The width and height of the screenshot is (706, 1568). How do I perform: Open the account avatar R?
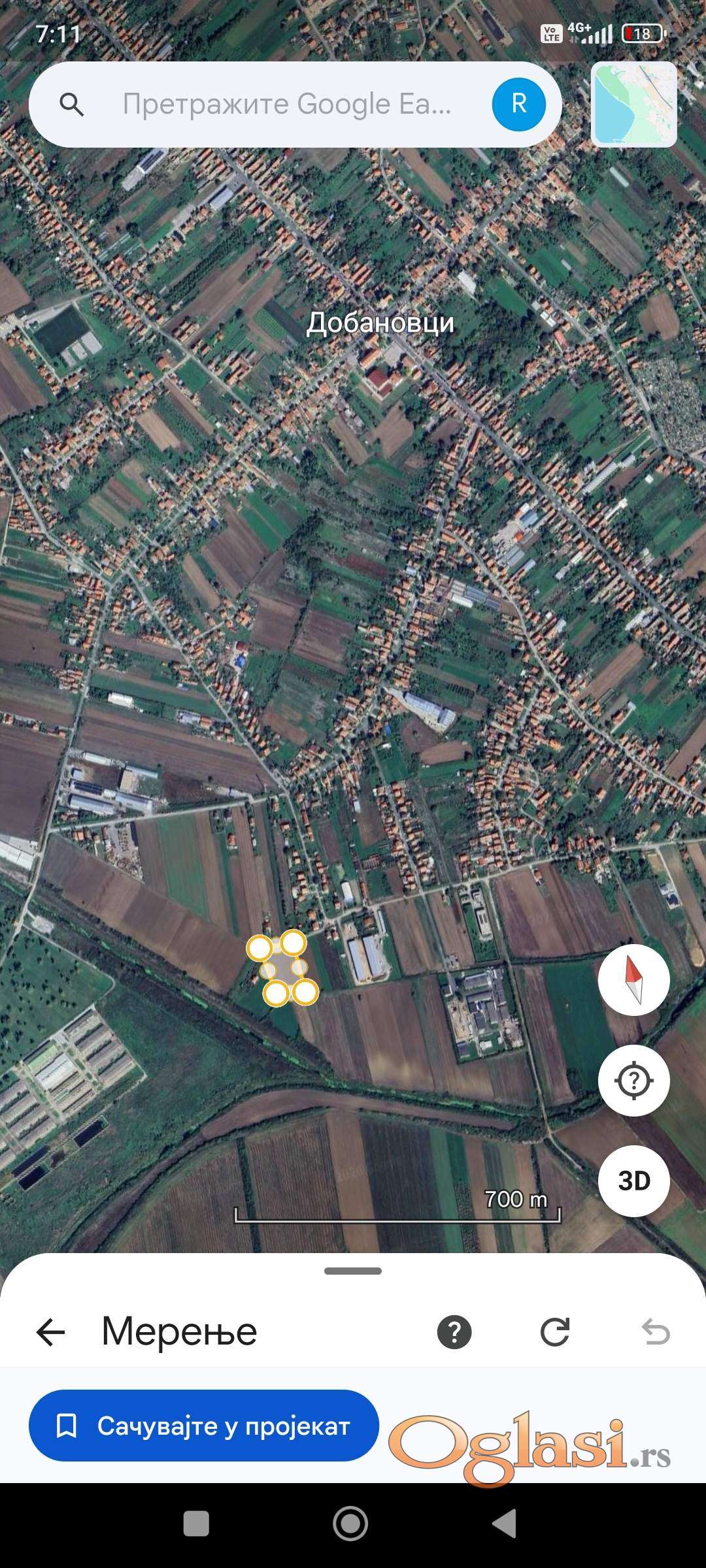coord(518,105)
